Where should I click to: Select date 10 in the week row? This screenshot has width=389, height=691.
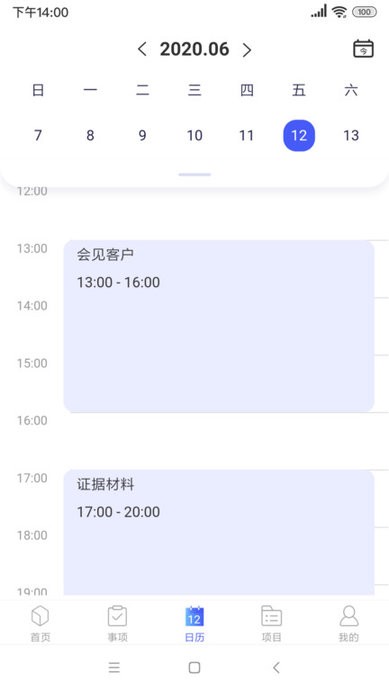tap(195, 135)
